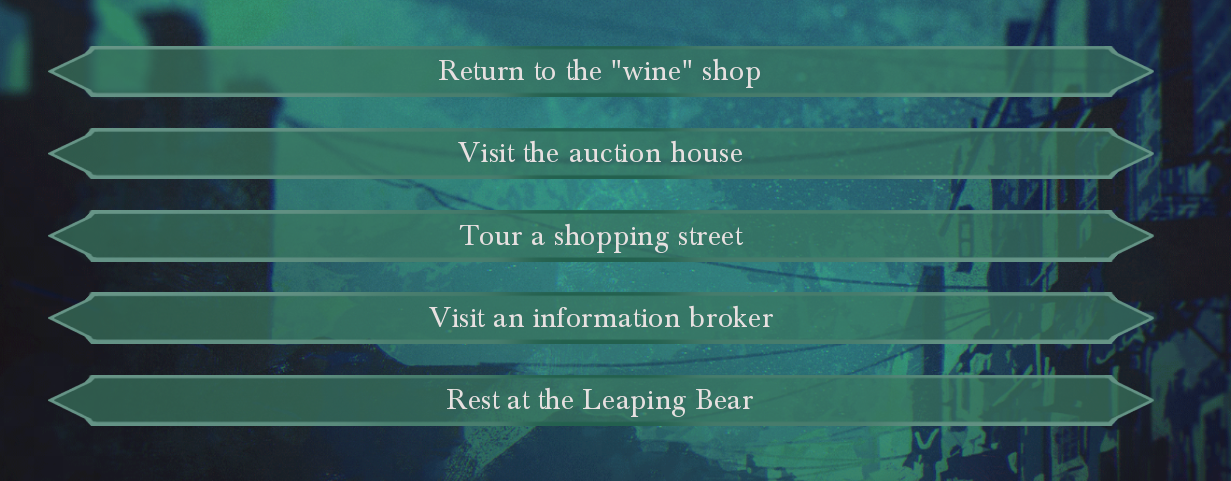Tap Visit an information broker
The width and height of the screenshot is (1231, 481).
coord(600,318)
